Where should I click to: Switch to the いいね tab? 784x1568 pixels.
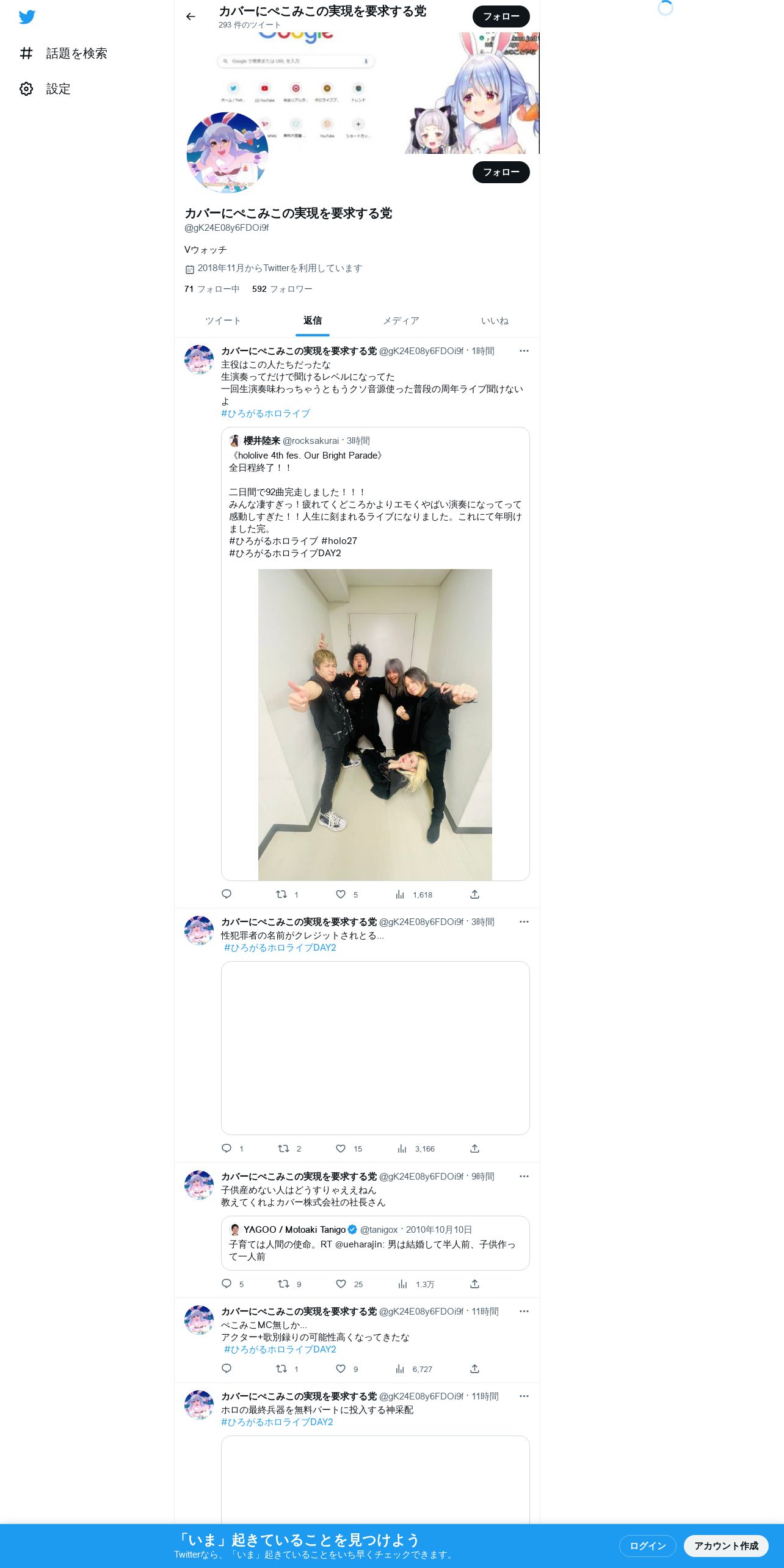[x=495, y=321]
